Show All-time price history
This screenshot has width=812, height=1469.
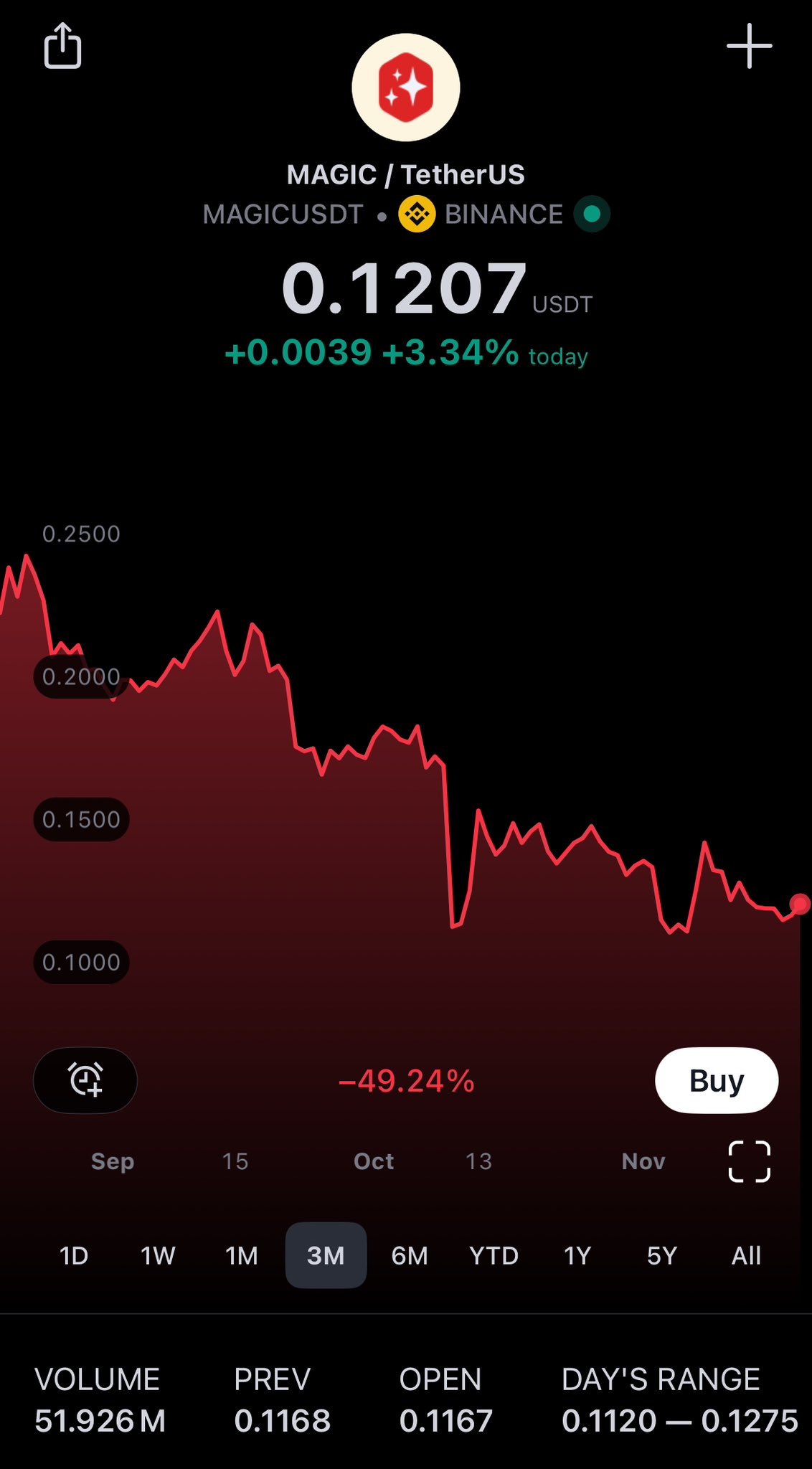746,1256
